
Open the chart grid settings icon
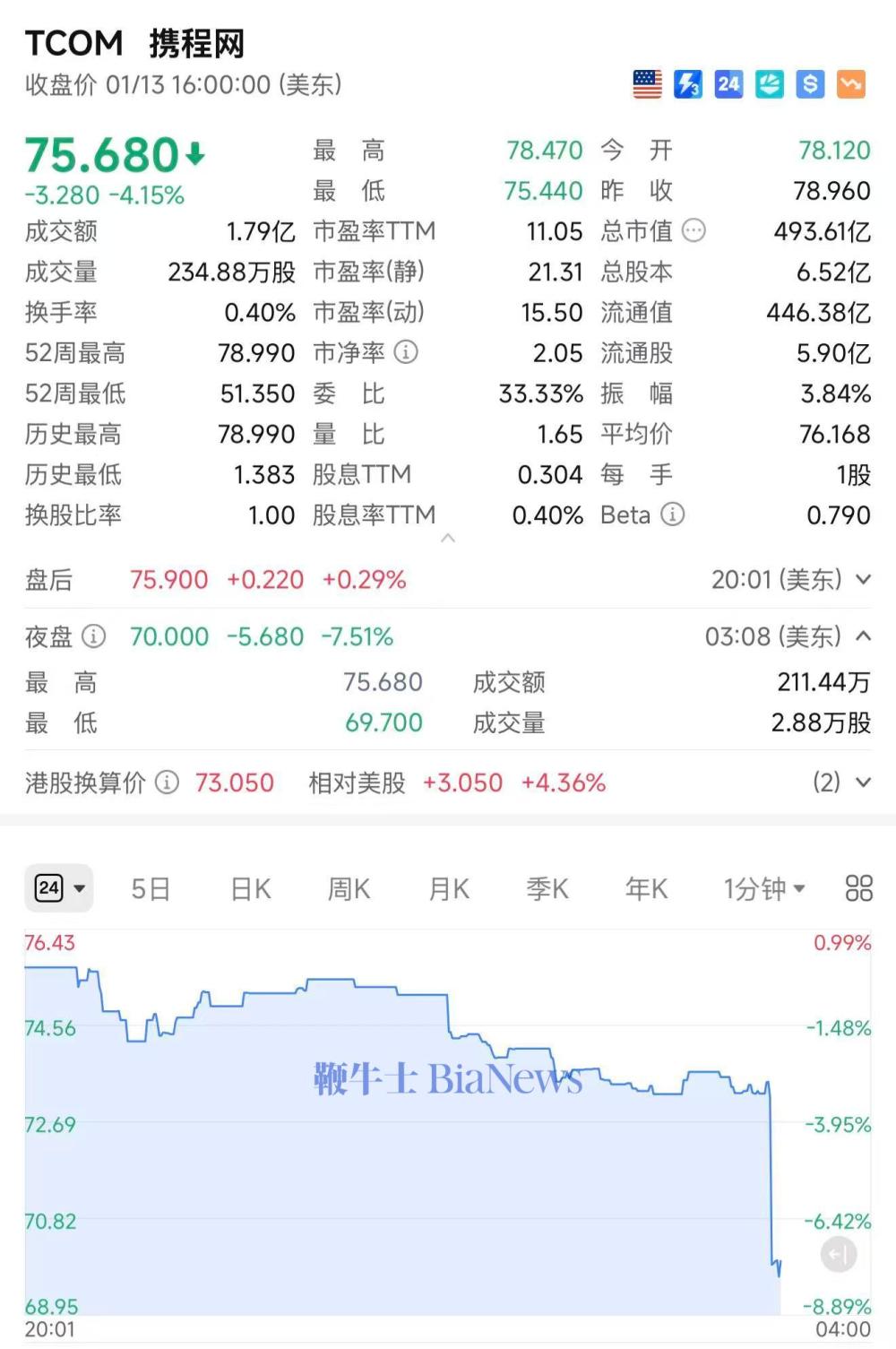pos(858,888)
